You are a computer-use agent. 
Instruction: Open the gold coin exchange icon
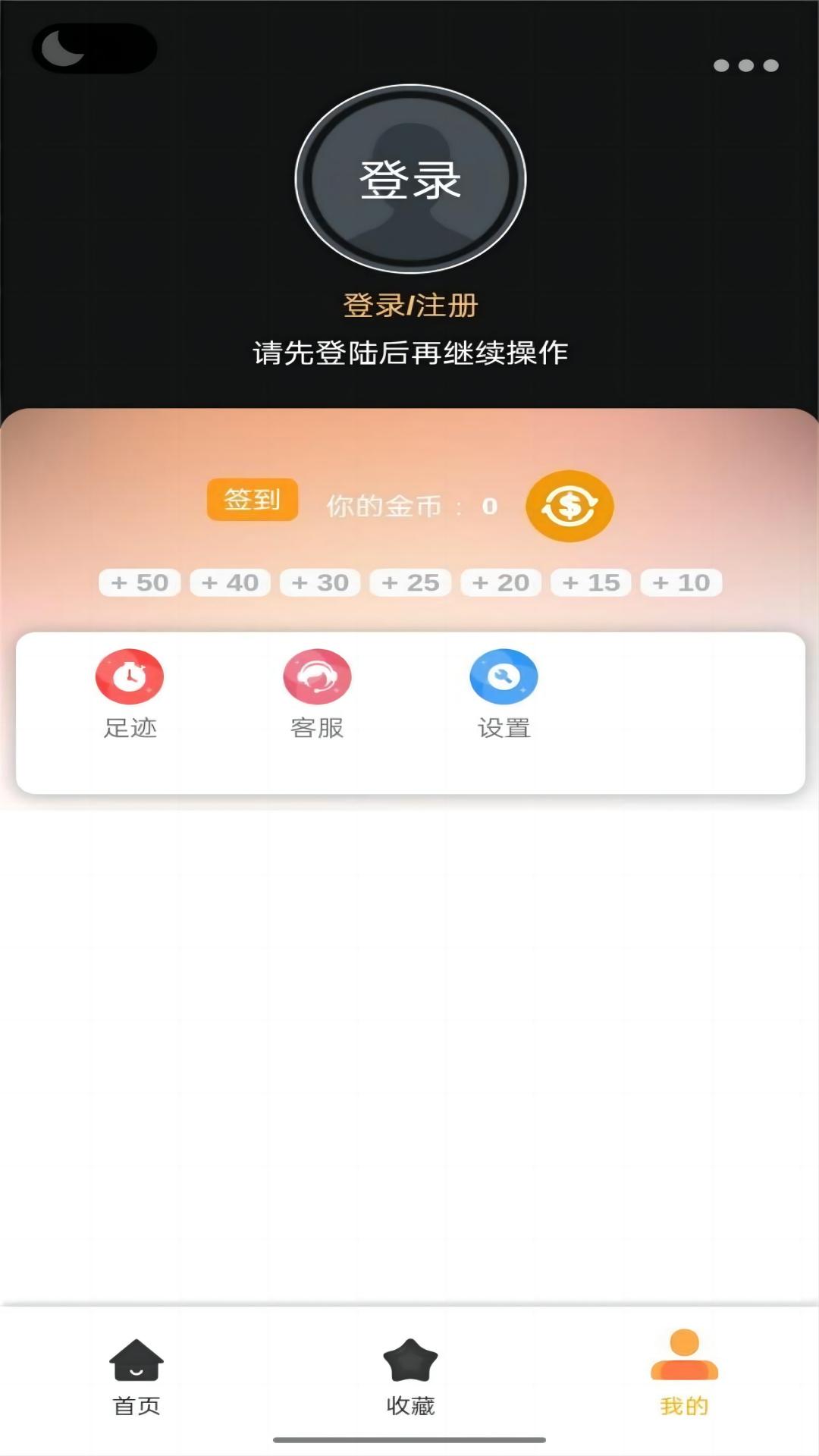click(x=570, y=506)
